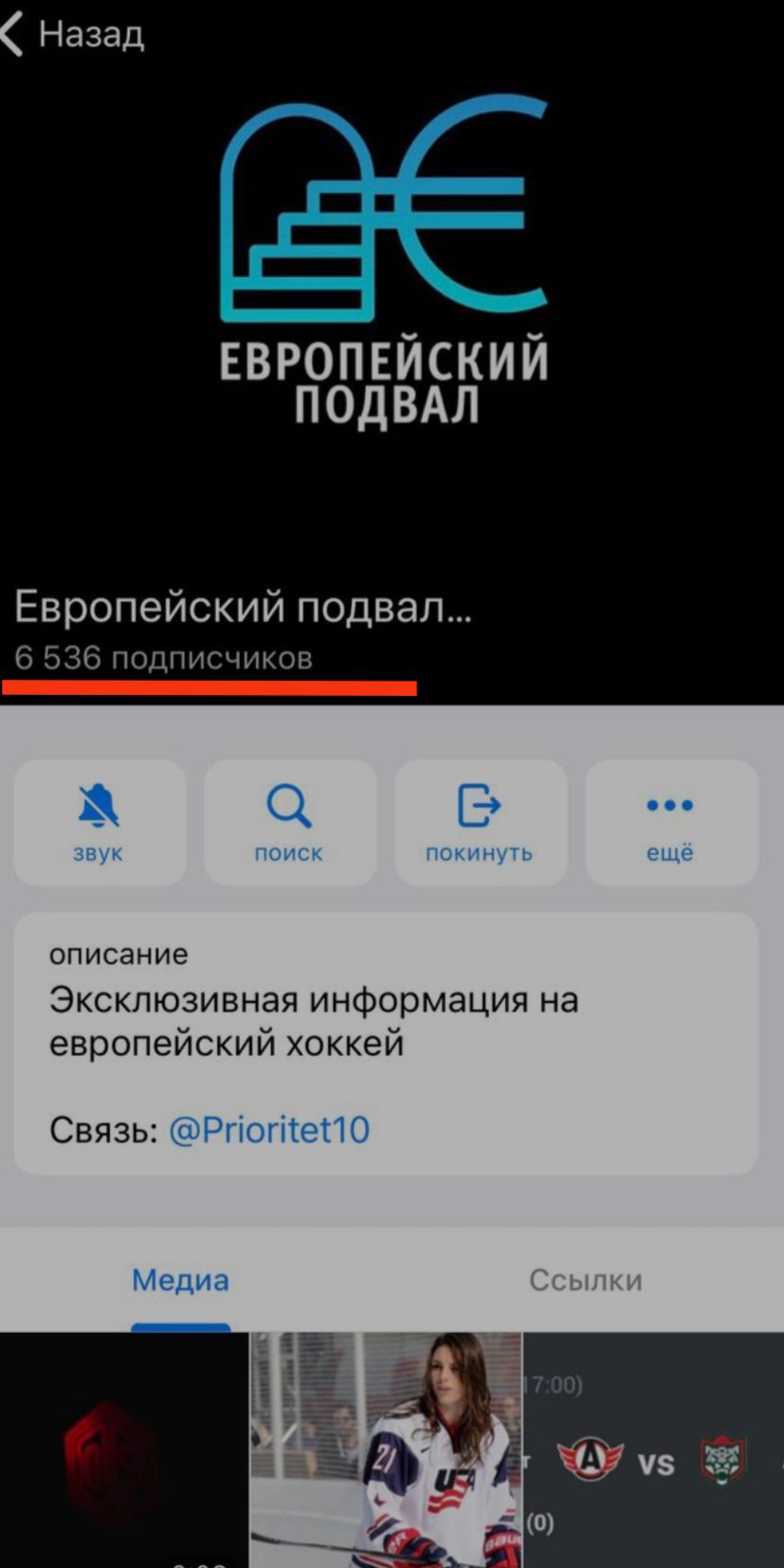Click the exit-door leave icon
Image resolution: width=784 pixels, height=1568 pixels.
(x=480, y=806)
